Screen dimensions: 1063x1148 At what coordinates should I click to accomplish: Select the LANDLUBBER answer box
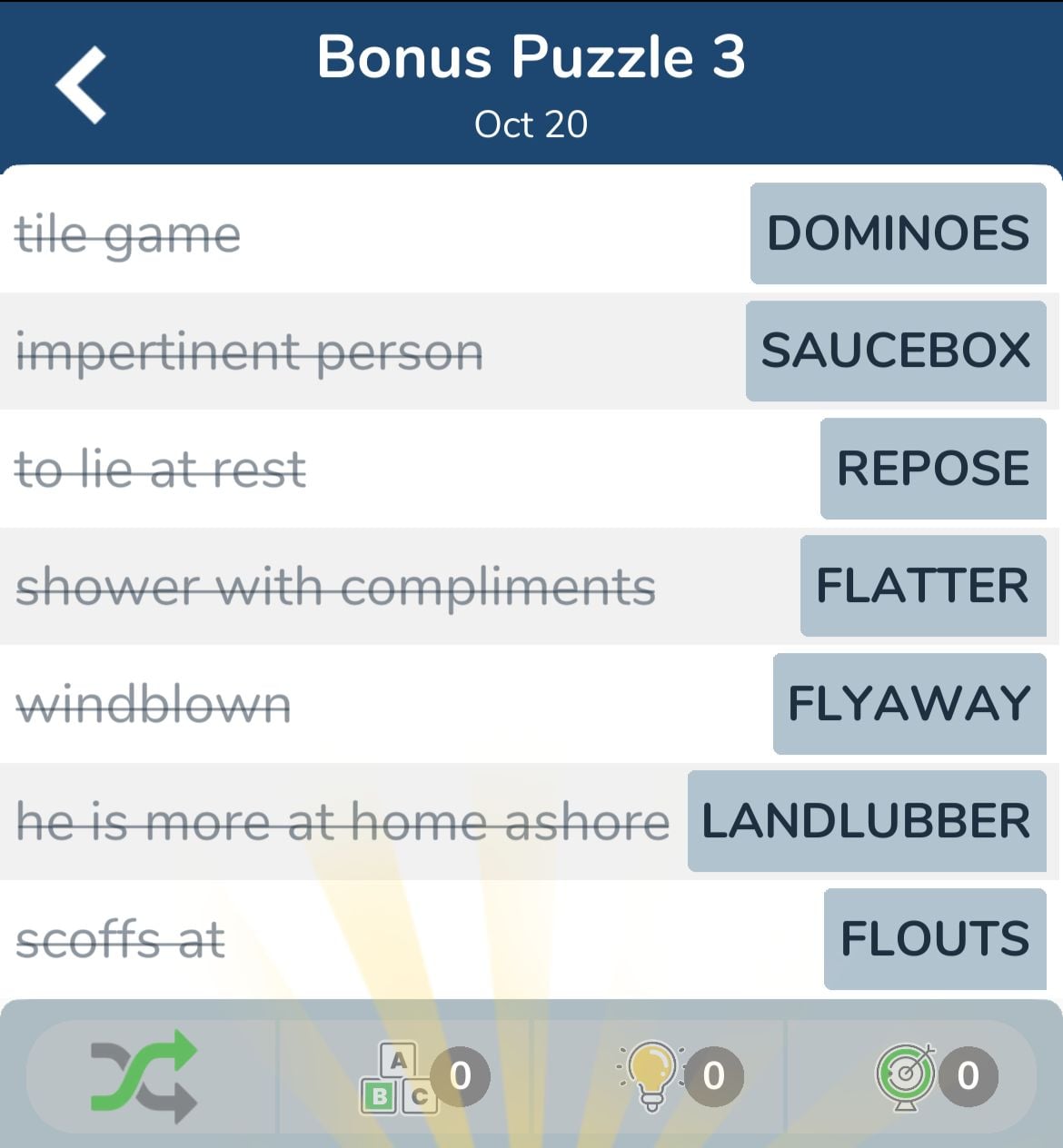click(867, 821)
